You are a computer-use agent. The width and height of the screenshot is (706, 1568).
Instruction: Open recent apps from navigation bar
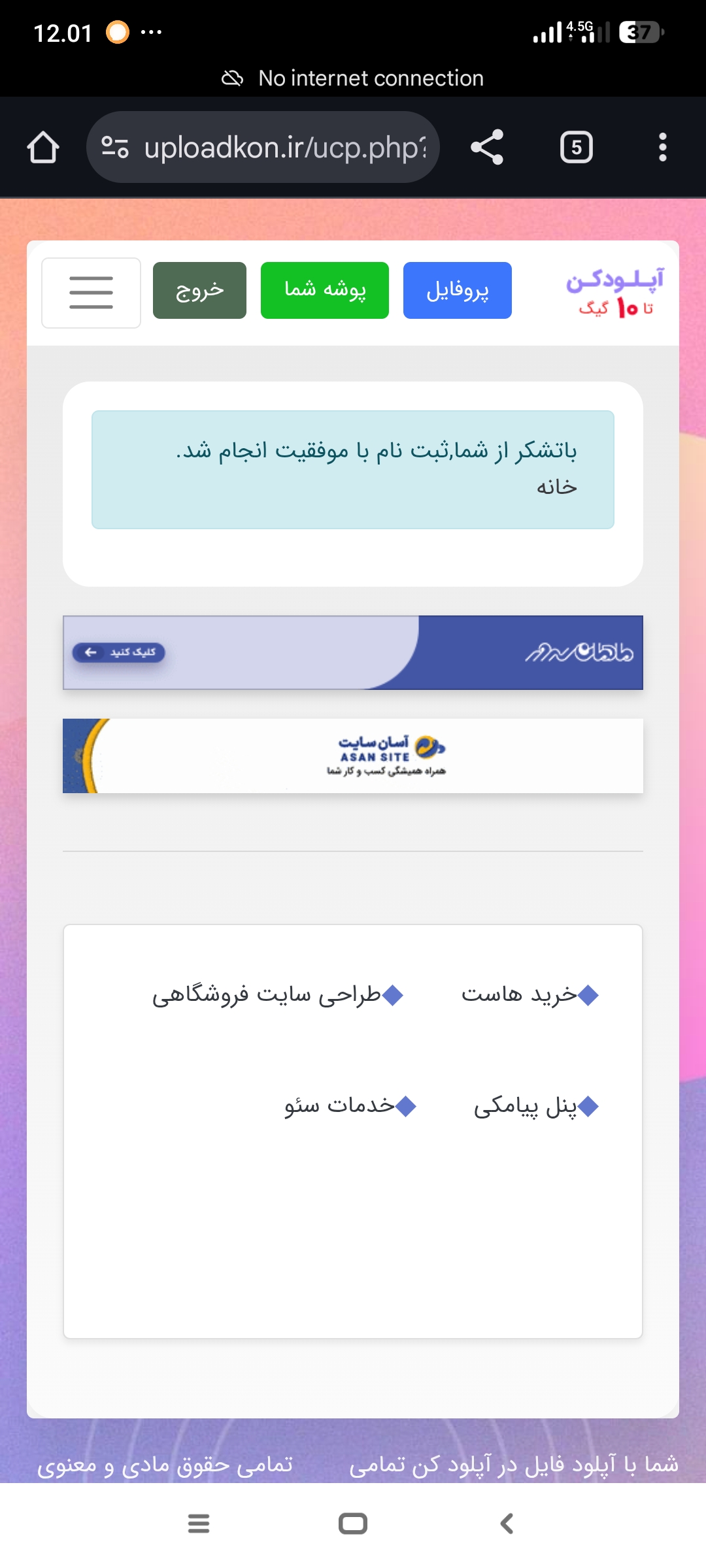[199, 1524]
